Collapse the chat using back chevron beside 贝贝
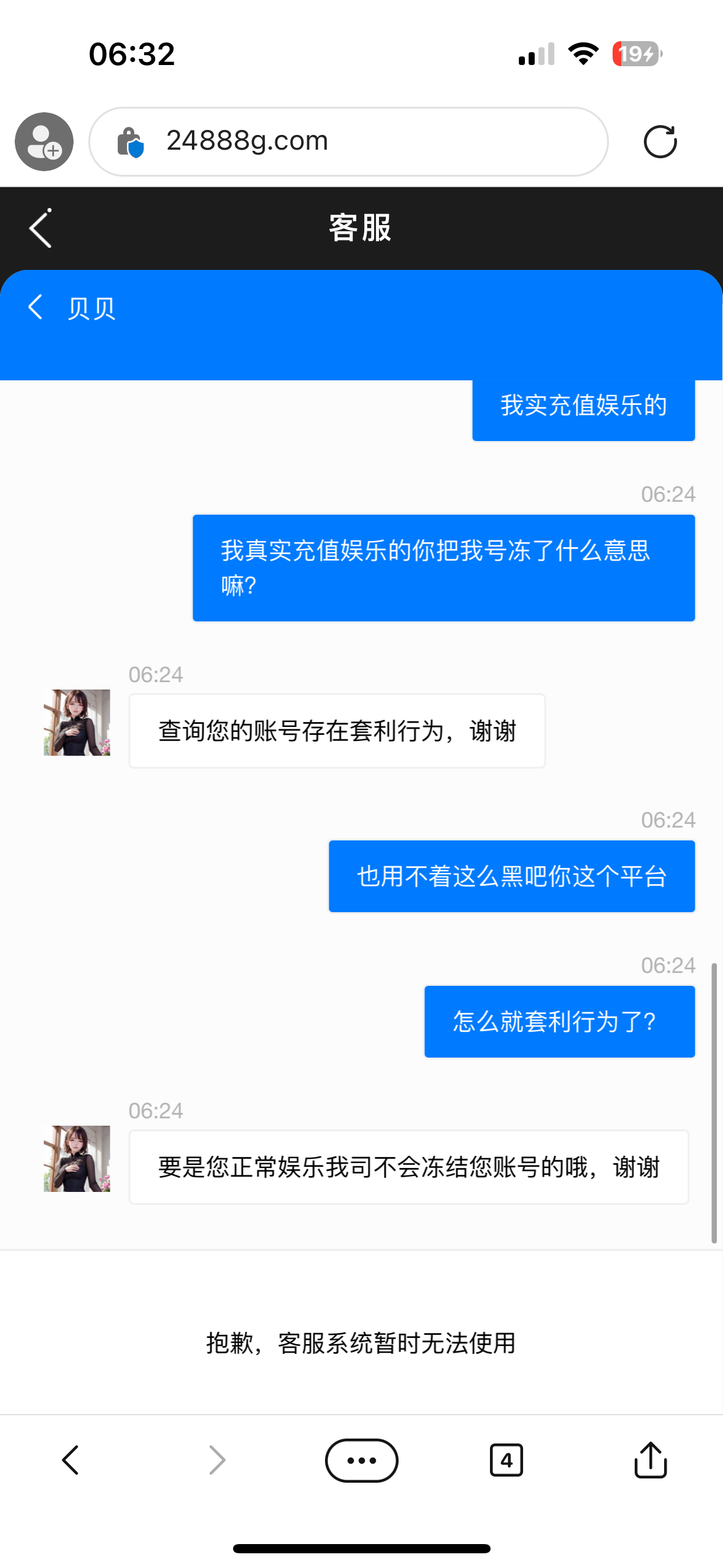Viewport: 723px width, 1568px height. (34, 307)
